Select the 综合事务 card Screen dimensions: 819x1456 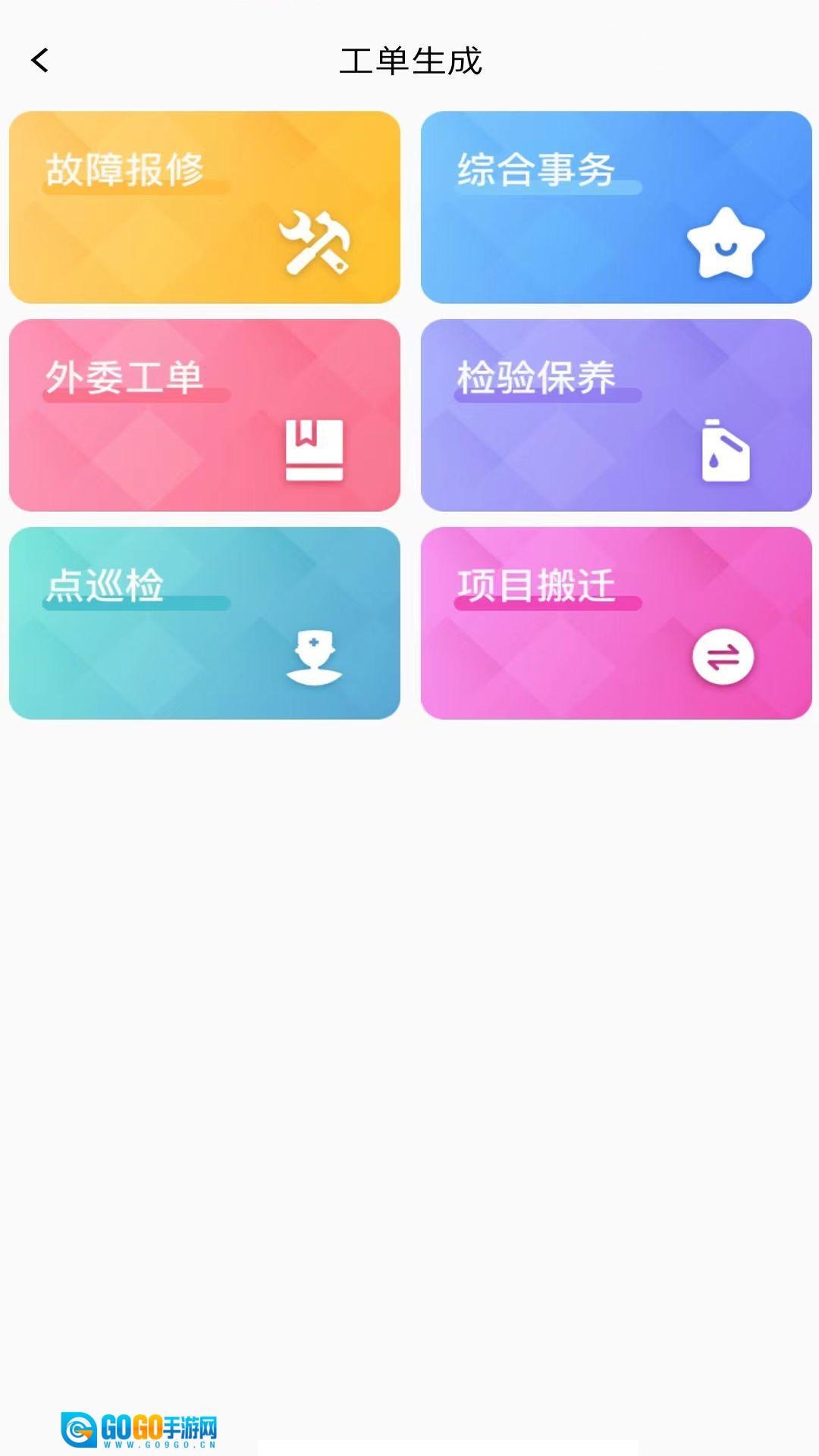(616, 207)
